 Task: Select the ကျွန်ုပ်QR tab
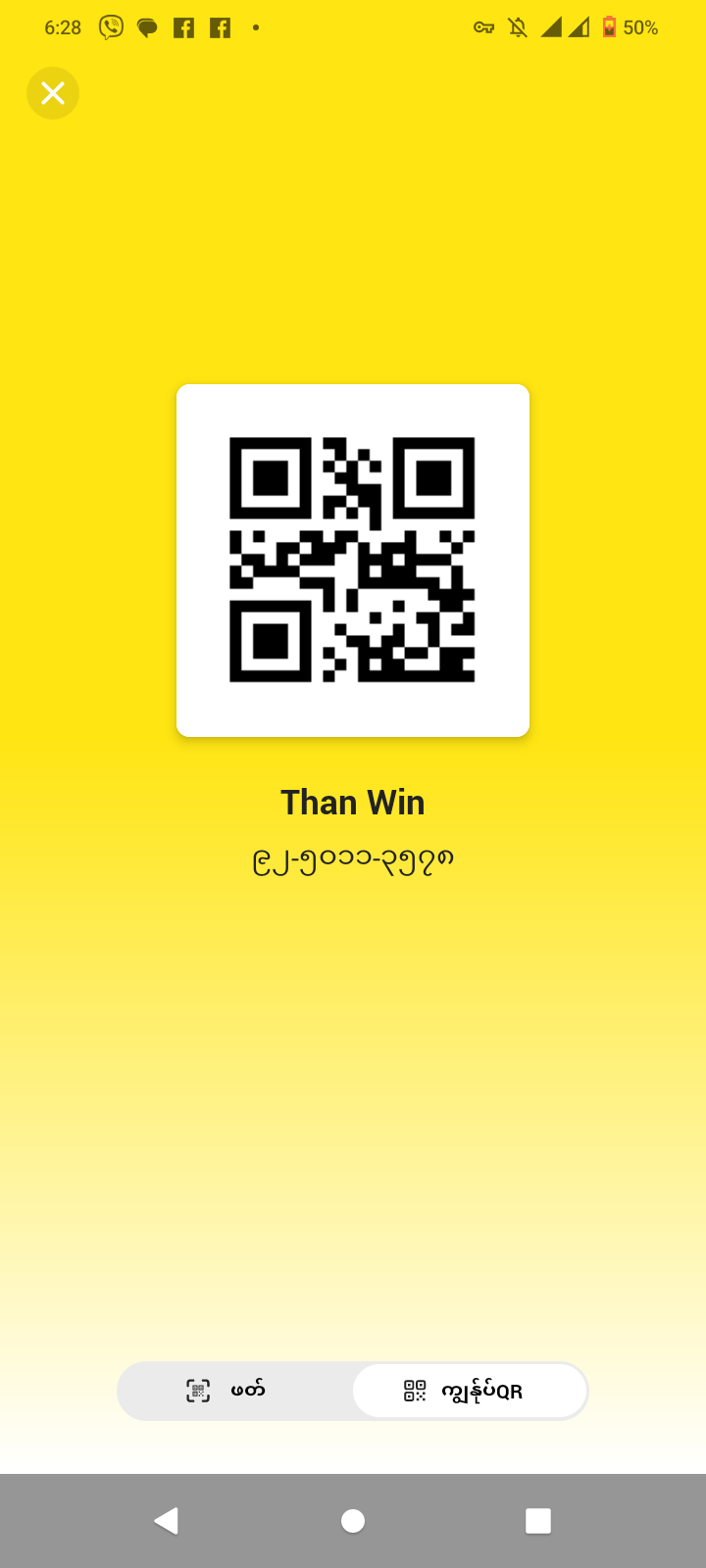470,1391
